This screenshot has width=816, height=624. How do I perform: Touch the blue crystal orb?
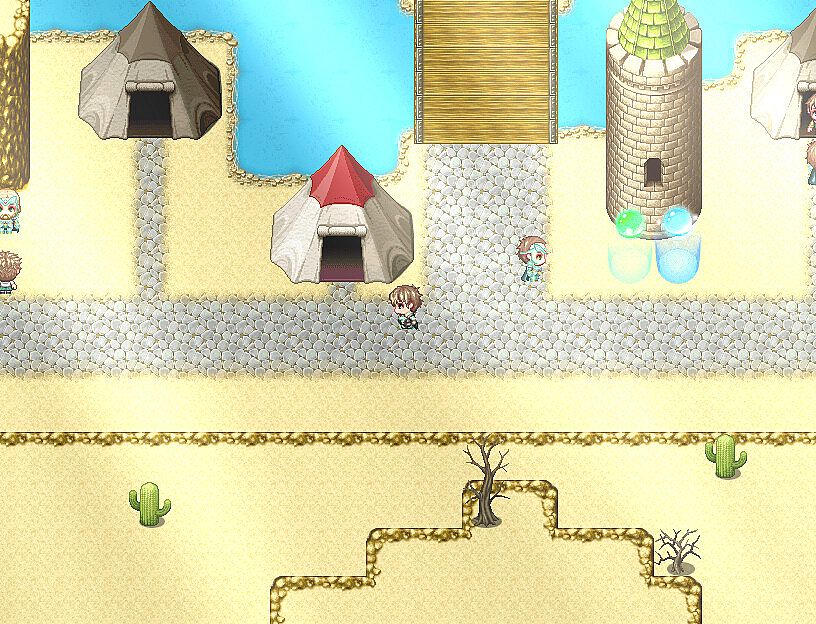(679, 221)
